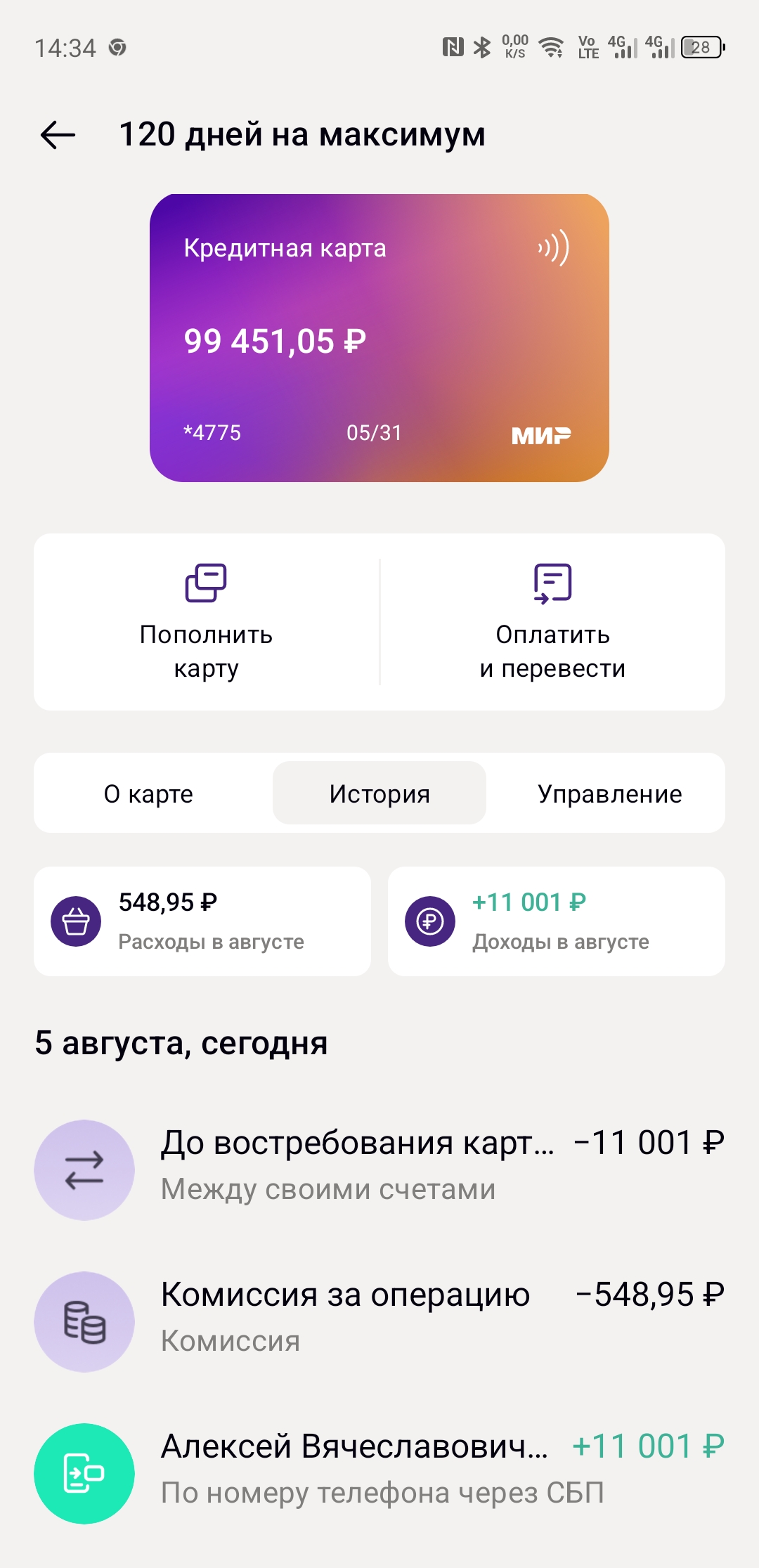Switch to the О карте tab

pos(148,793)
